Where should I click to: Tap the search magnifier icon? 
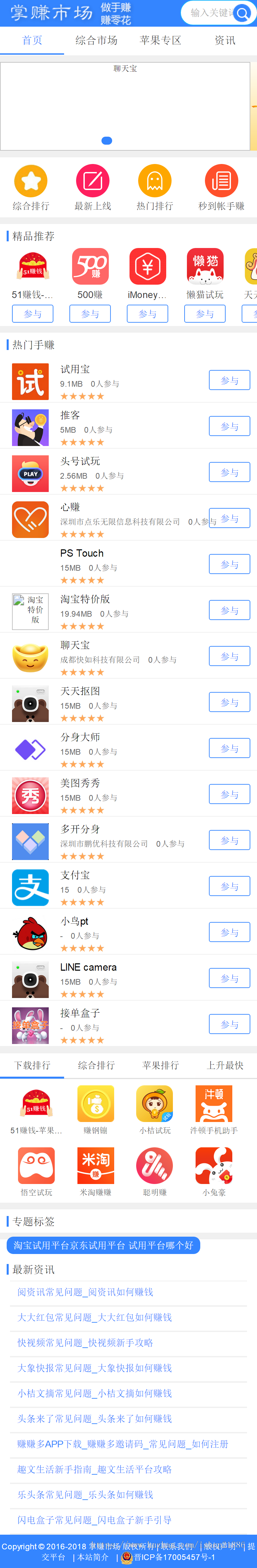tap(242, 13)
